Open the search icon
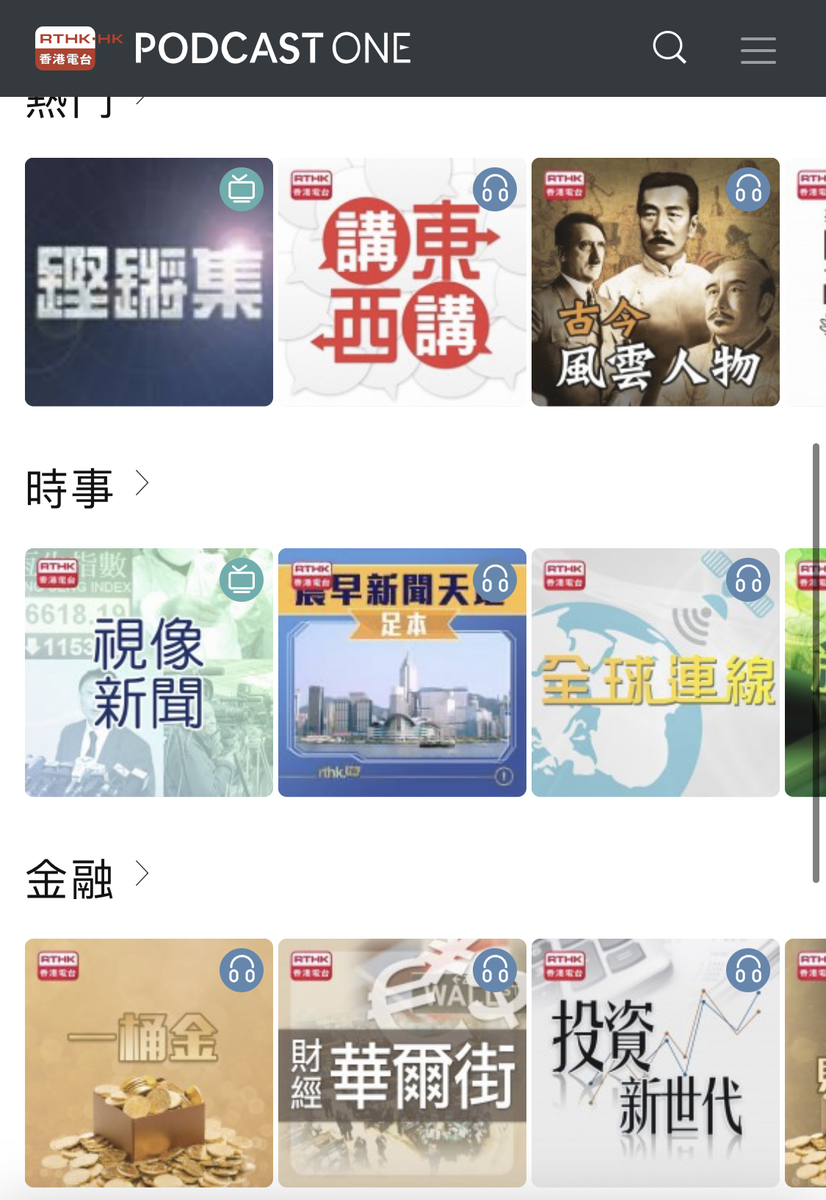Viewport: 826px width, 1200px height. (669, 48)
